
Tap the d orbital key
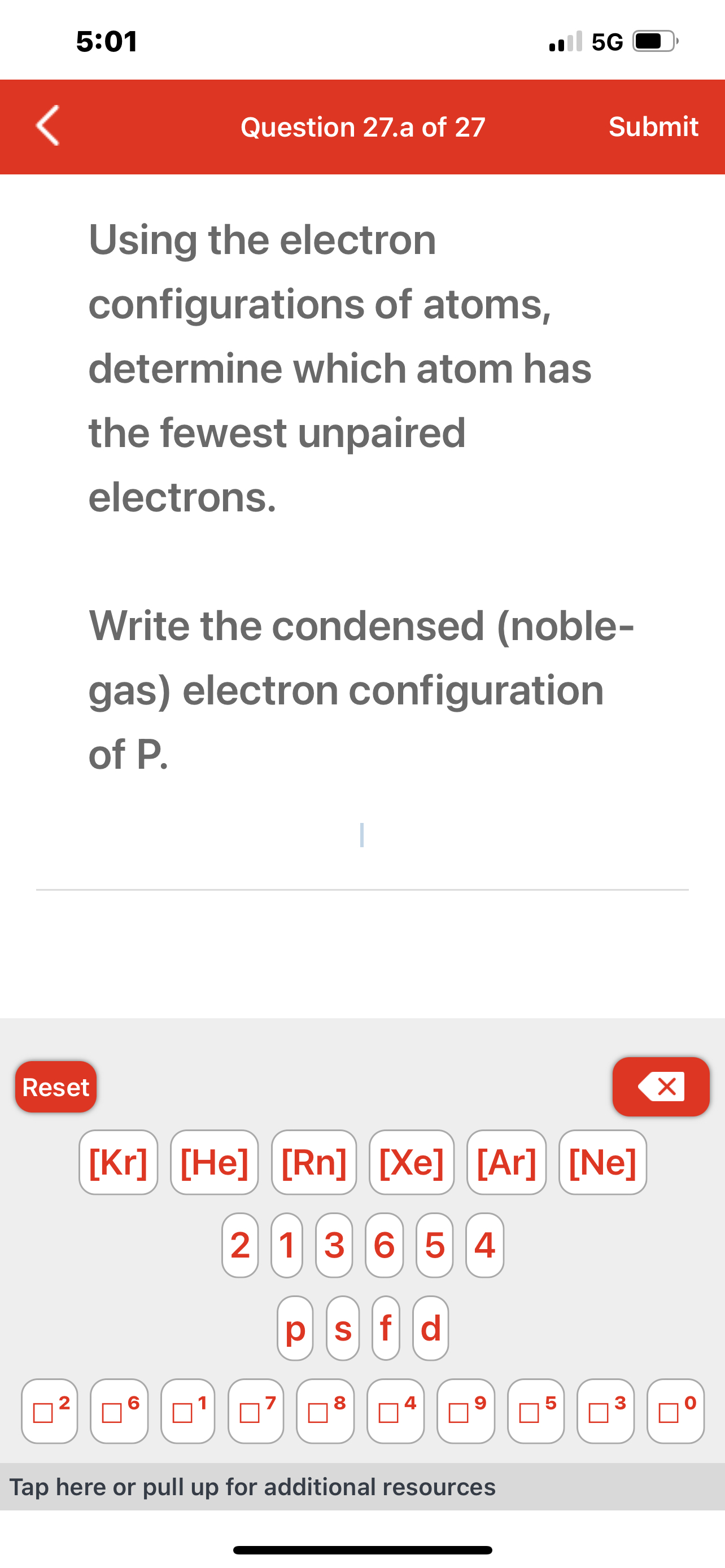[430, 1328]
